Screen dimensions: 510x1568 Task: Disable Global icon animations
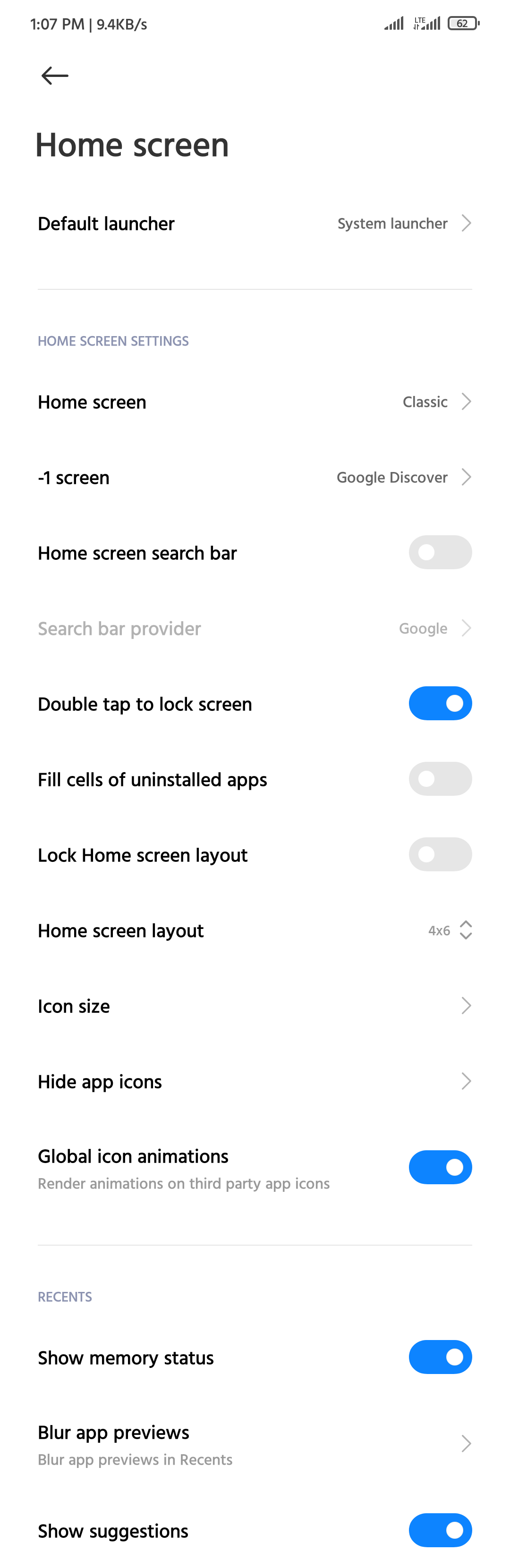pos(439,1167)
